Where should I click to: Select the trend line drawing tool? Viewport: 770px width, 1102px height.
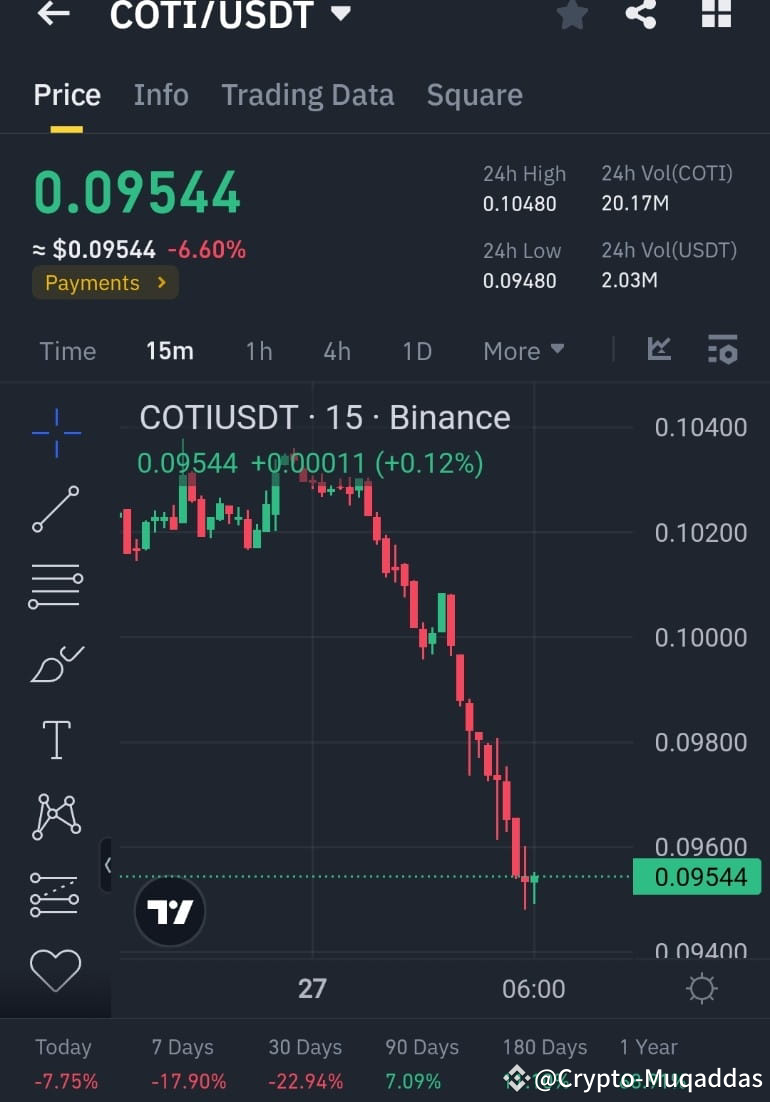pyautogui.click(x=56, y=510)
